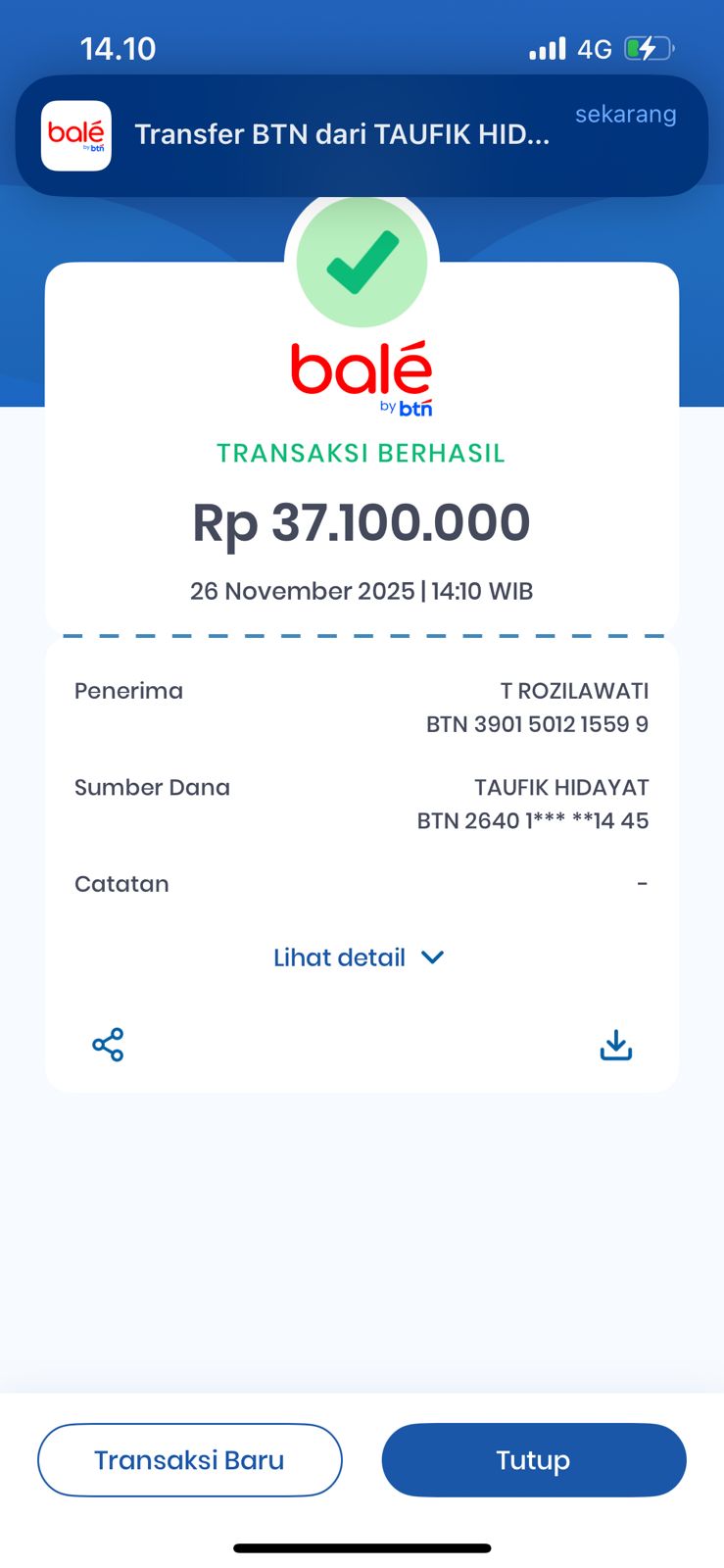This screenshot has width=724, height=1568.
Task: Open the Transfer BTN notification banner
Action: 361,135
